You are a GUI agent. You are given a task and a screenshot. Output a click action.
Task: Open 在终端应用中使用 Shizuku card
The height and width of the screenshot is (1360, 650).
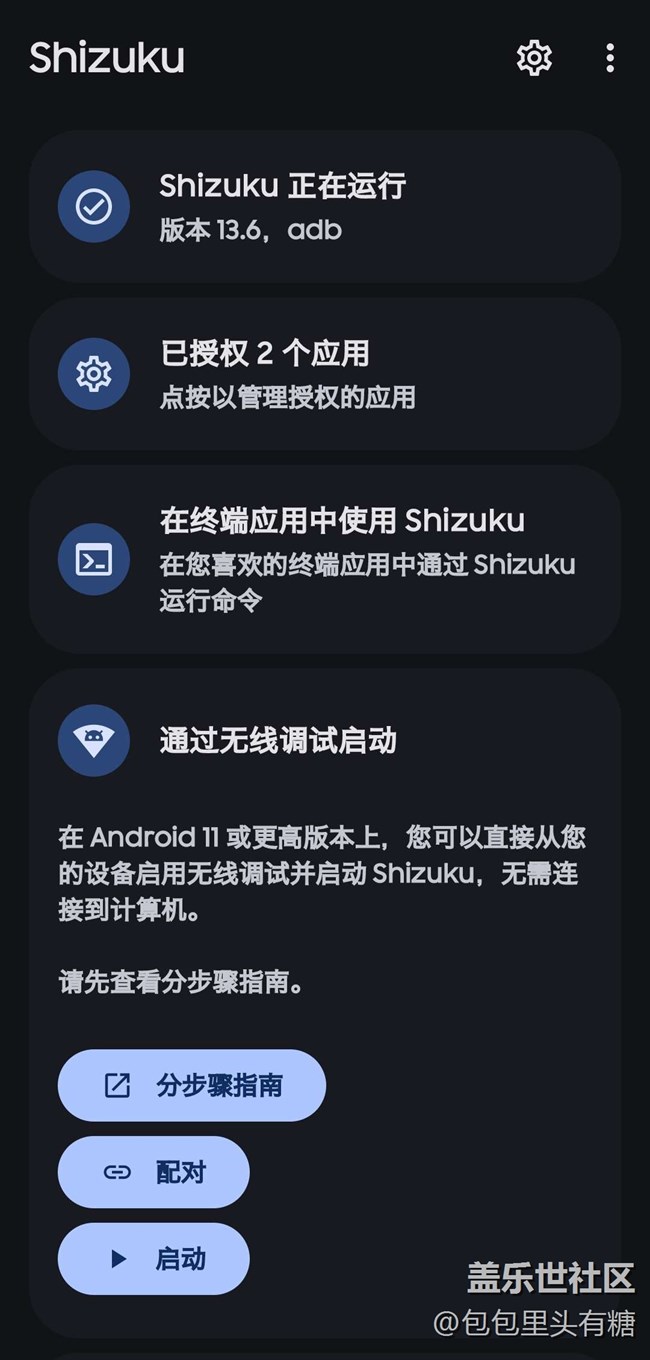tap(325, 559)
